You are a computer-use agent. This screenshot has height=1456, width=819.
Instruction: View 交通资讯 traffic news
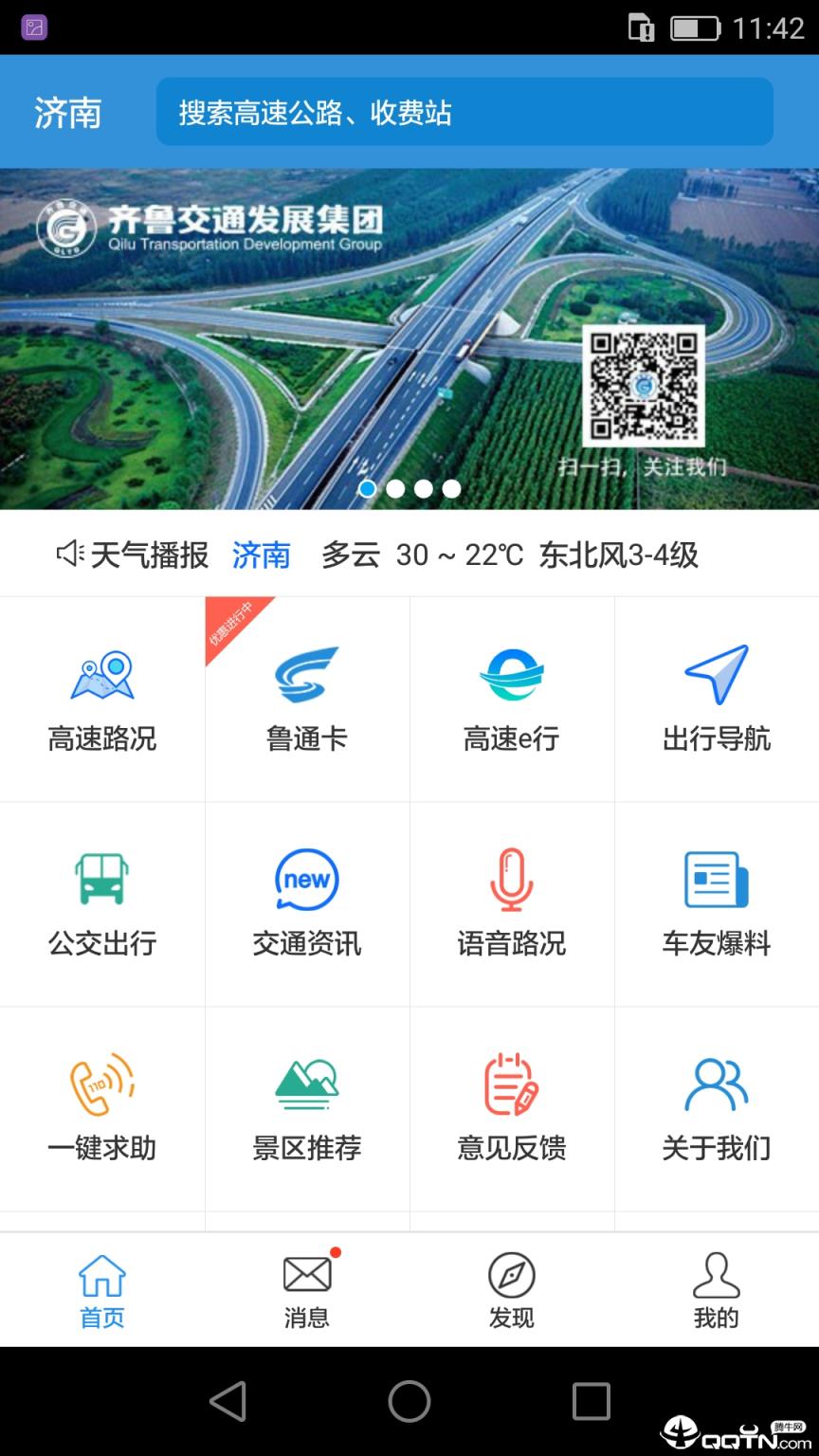(307, 903)
